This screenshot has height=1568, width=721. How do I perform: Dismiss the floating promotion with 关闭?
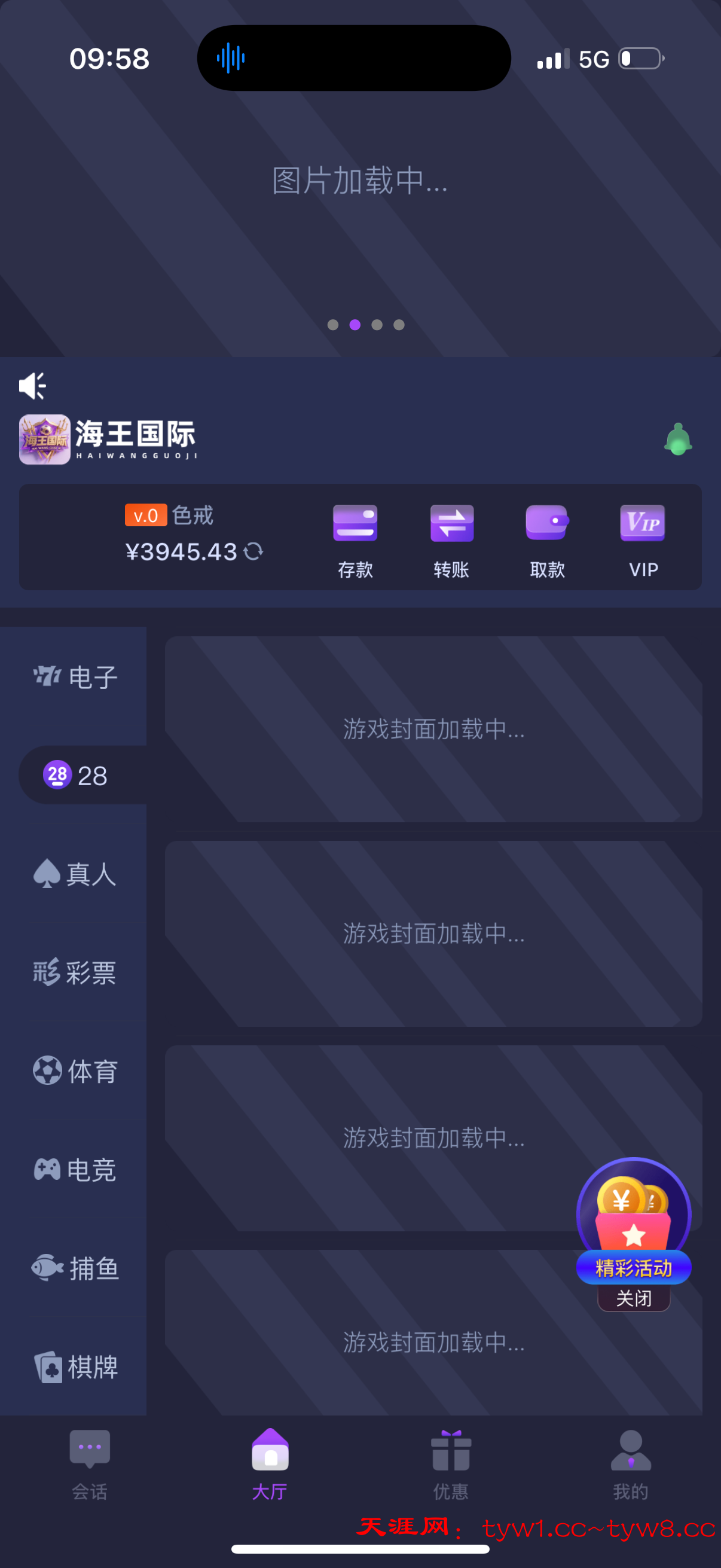click(633, 1298)
